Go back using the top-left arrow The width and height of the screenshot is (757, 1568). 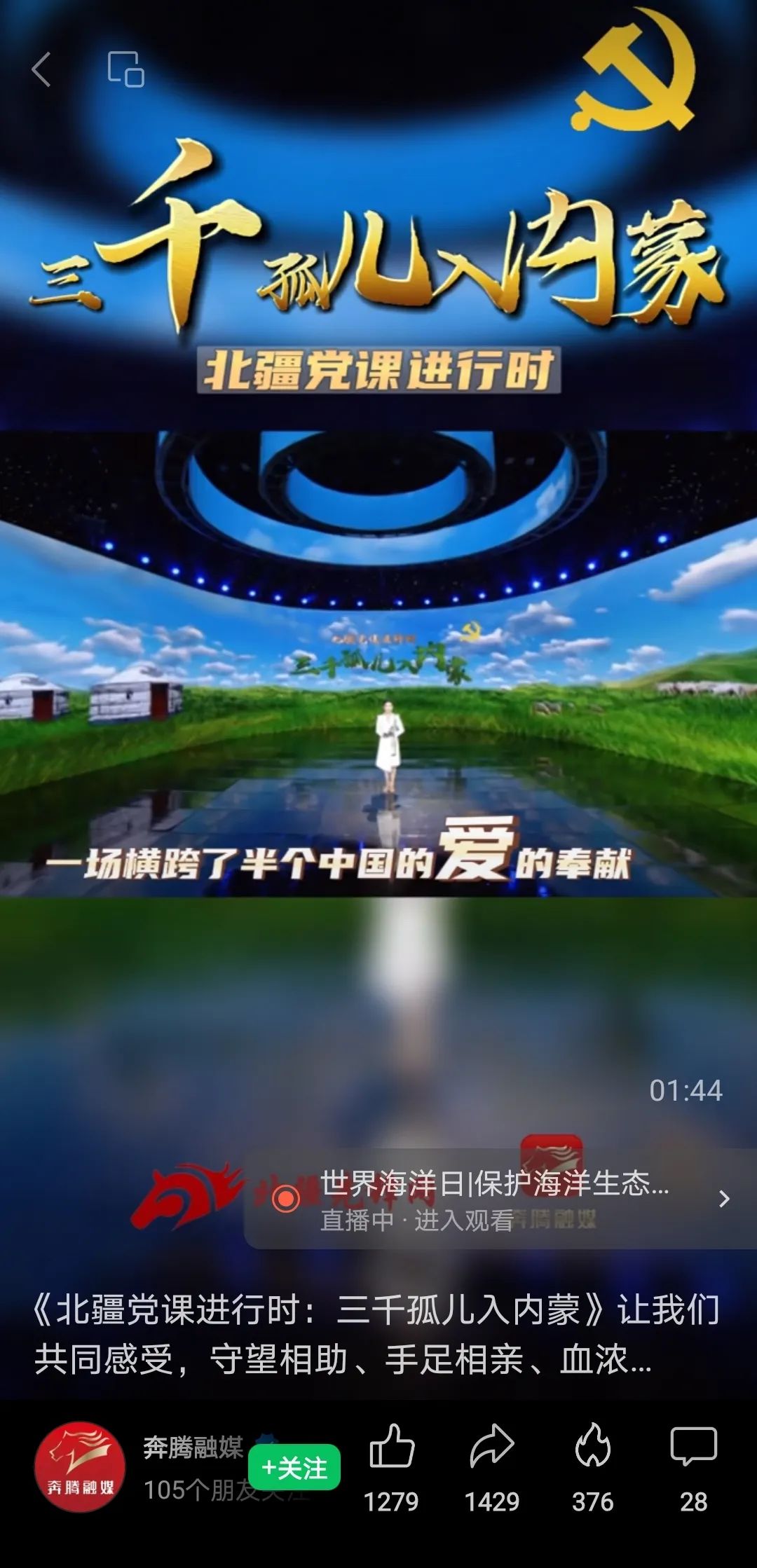pyautogui.click(x=42, y=70)
